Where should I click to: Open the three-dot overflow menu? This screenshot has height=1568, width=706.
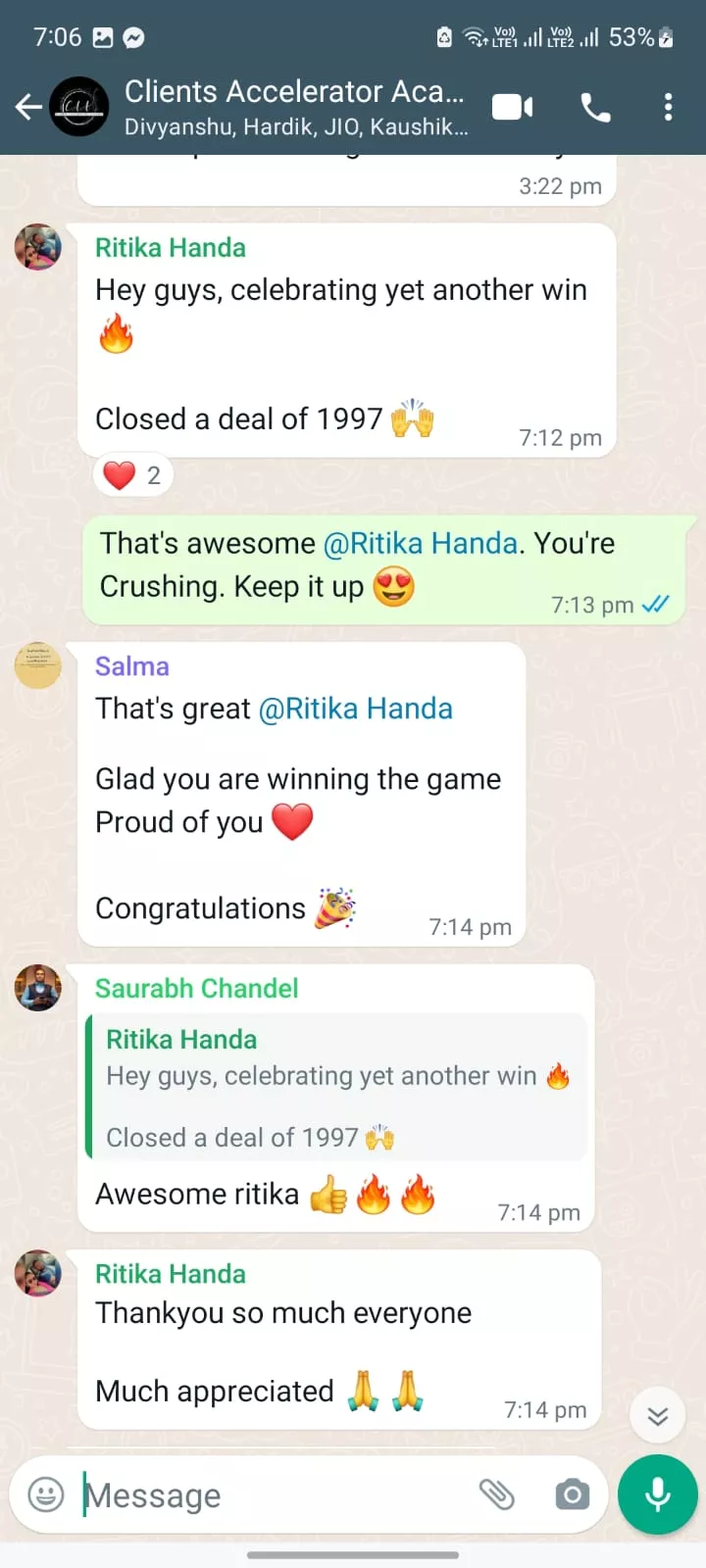pos(668,107)
